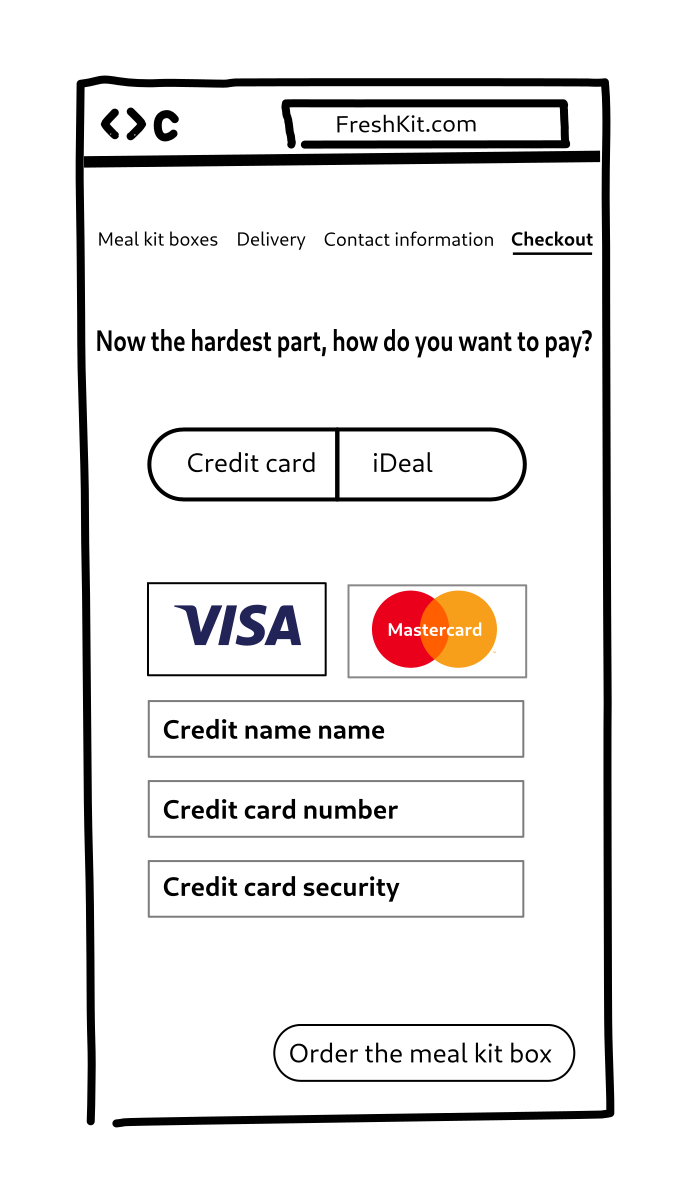
Task: Order the meal kit box
Action: (x=424, y=1053)
